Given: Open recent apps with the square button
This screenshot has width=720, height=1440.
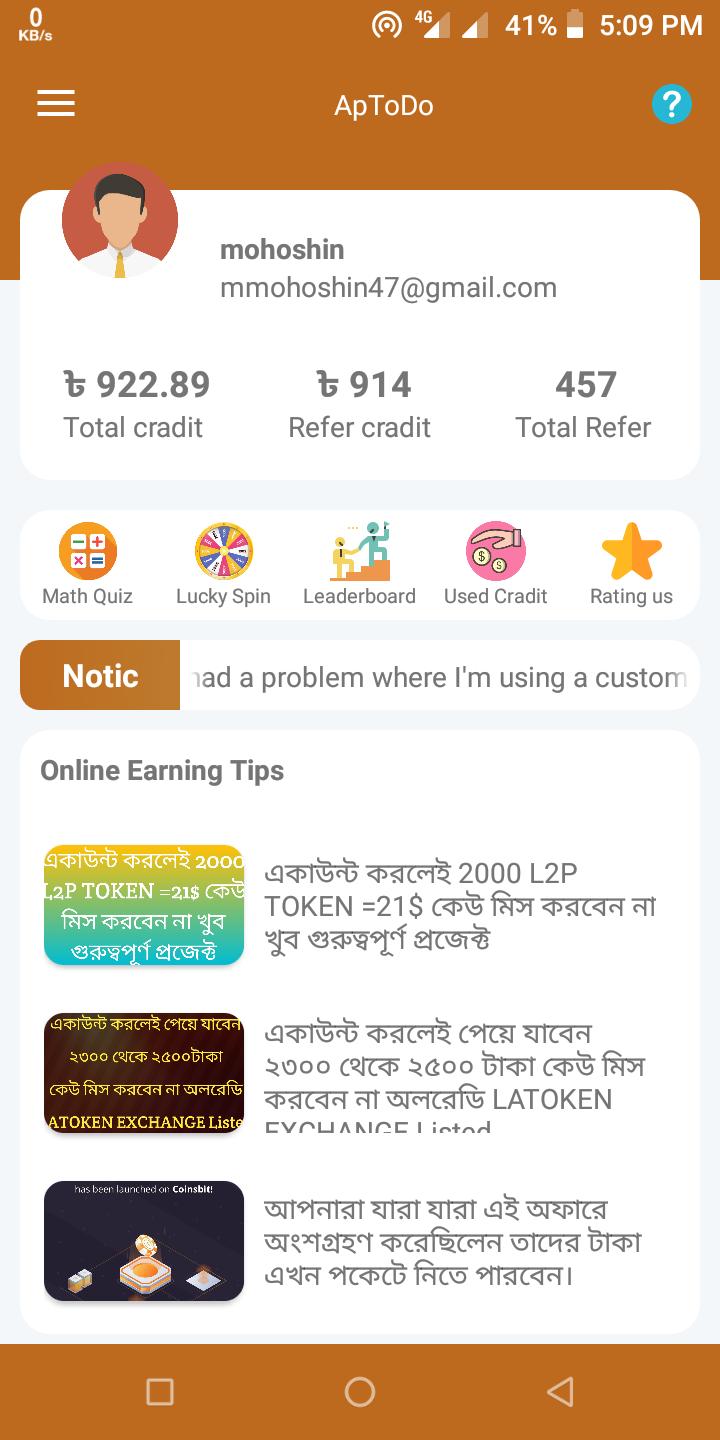Looking at the screenshot, I should tap(160, 1391).
